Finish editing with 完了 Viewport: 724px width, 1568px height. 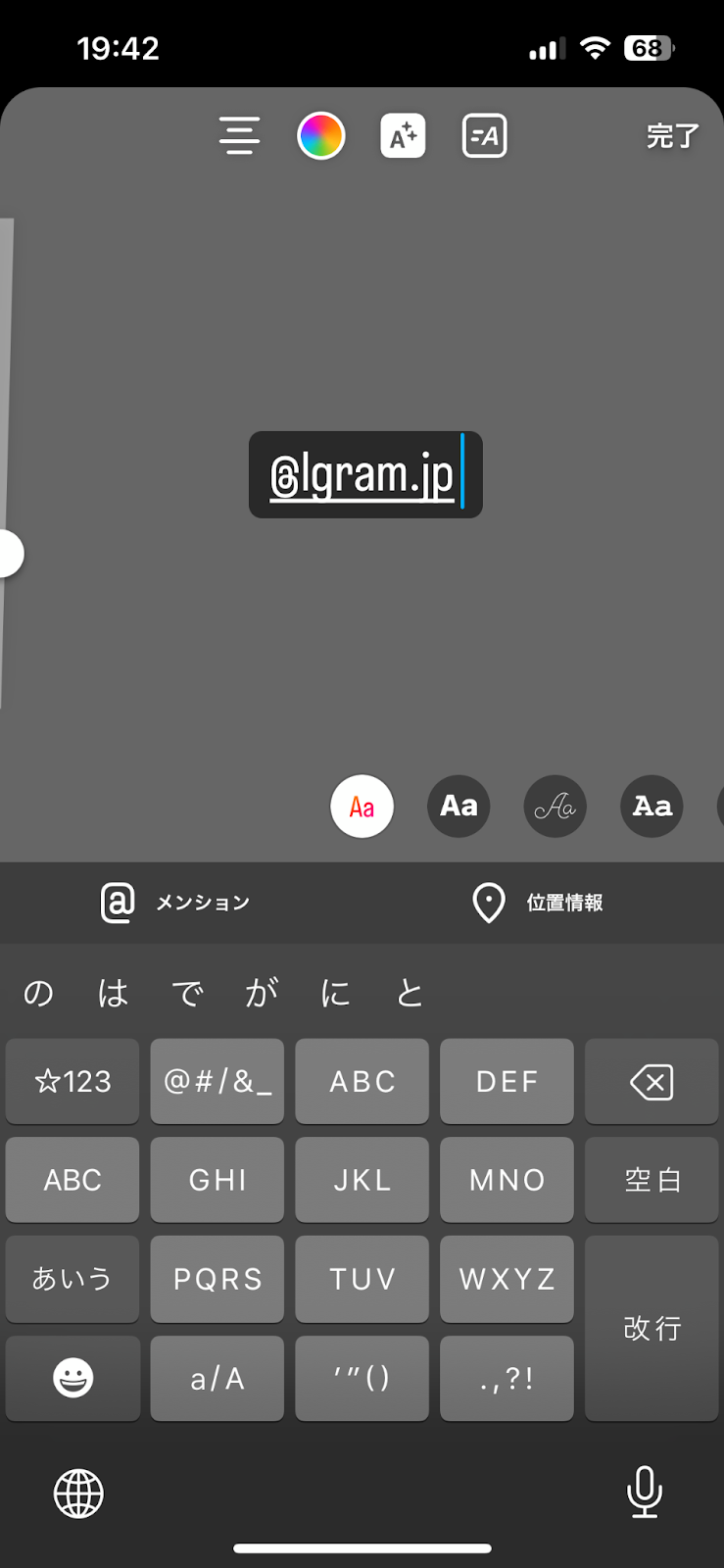(x=672, y=135)
